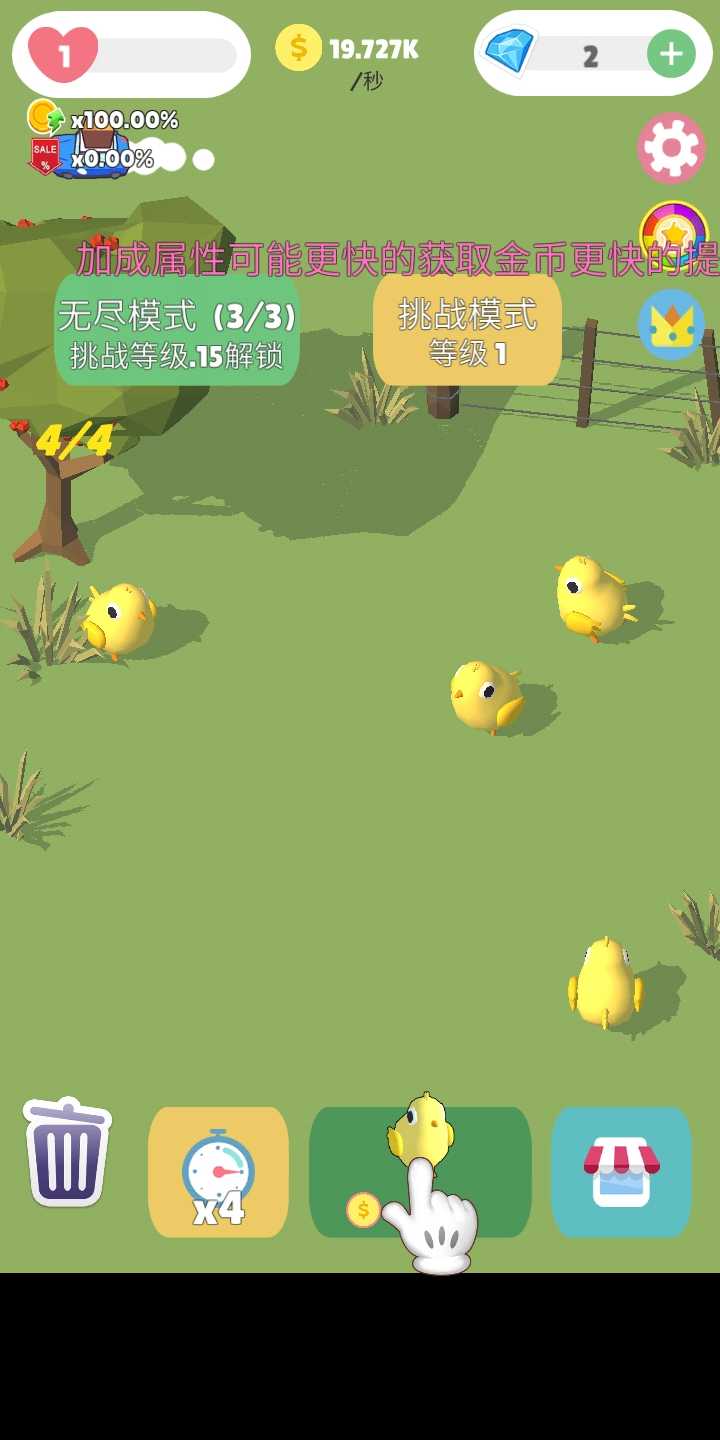Open the settings gear
This screenshot has width=720, height=1440.
click(x=671, y=148)
